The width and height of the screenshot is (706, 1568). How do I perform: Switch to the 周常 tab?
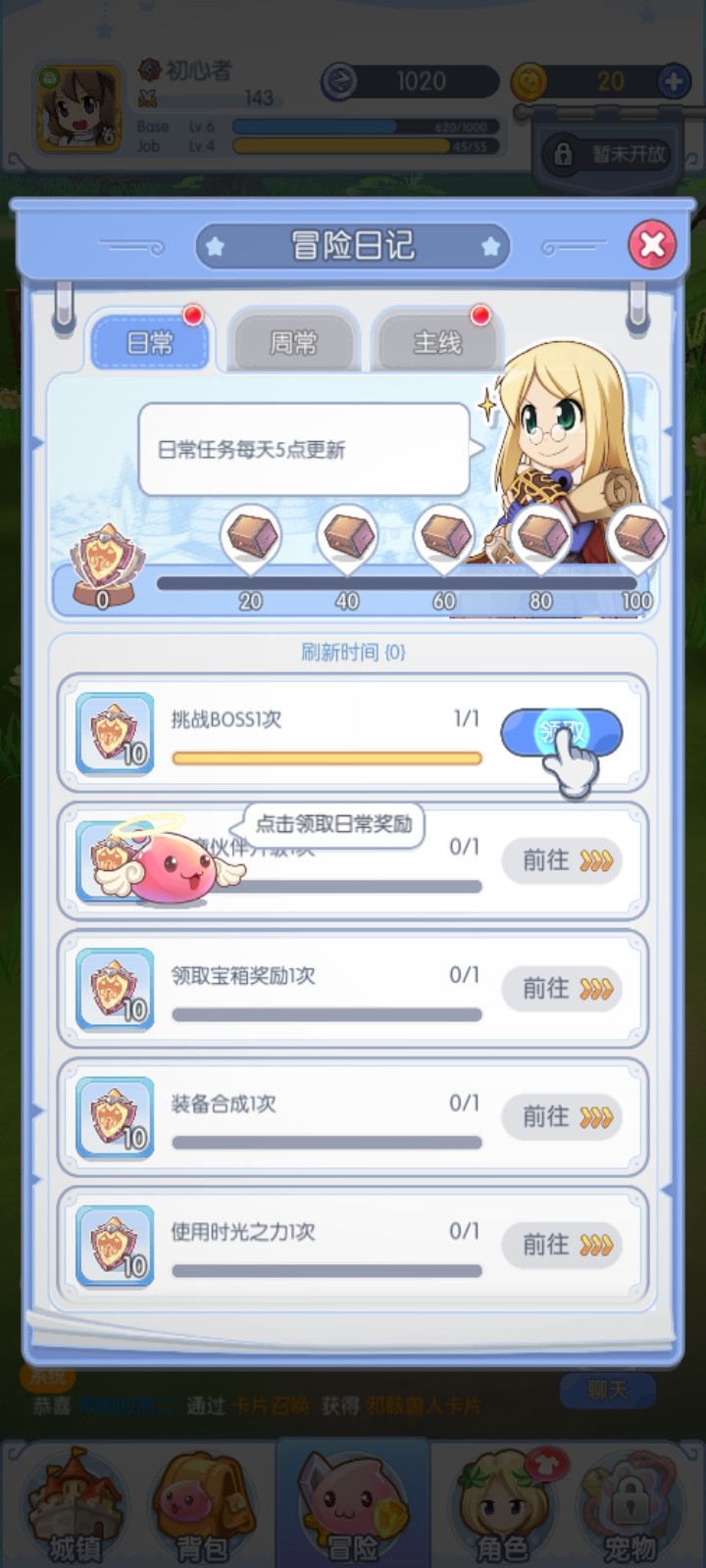click(x=293, y=342)
